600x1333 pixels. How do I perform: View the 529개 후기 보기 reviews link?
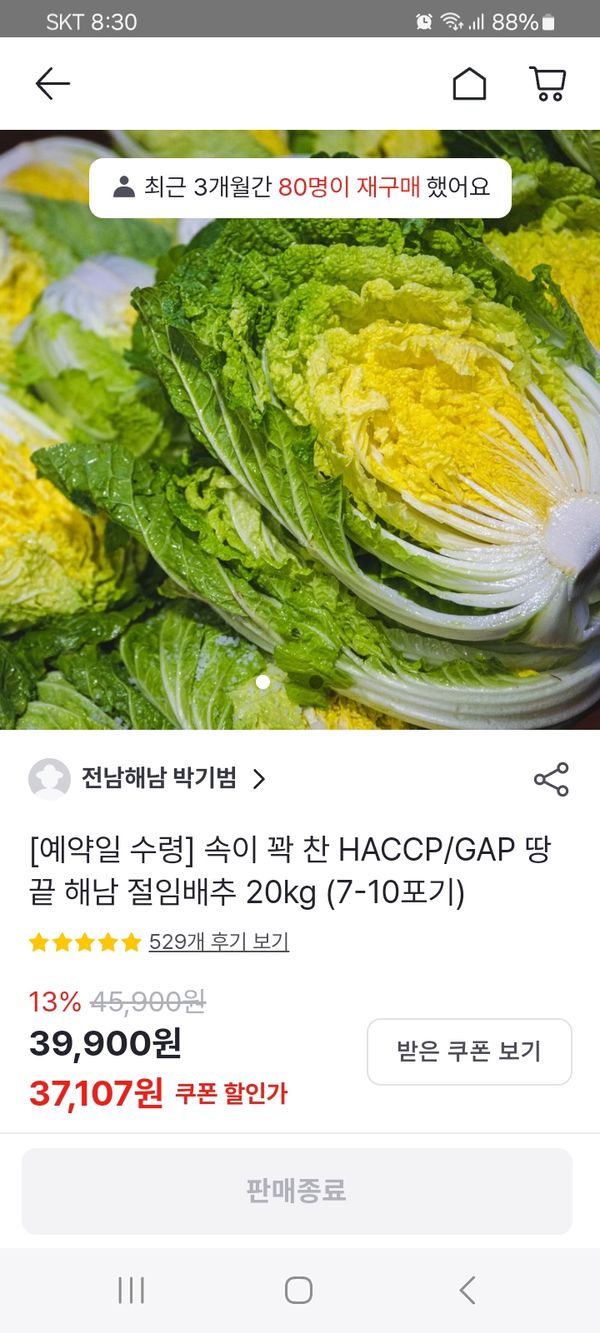point(218,942)
